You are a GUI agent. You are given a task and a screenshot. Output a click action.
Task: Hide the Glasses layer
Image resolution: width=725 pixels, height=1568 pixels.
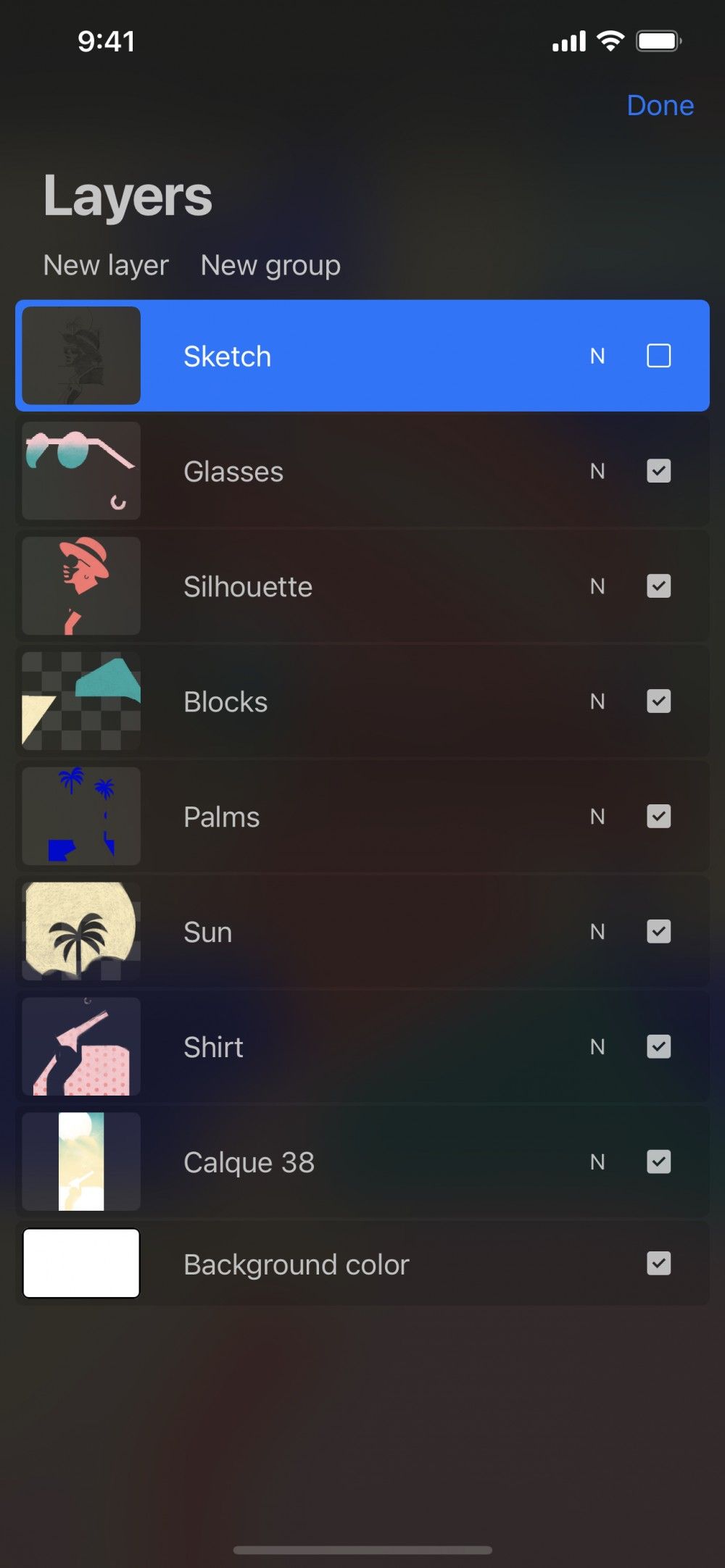[x=658, y=471]
